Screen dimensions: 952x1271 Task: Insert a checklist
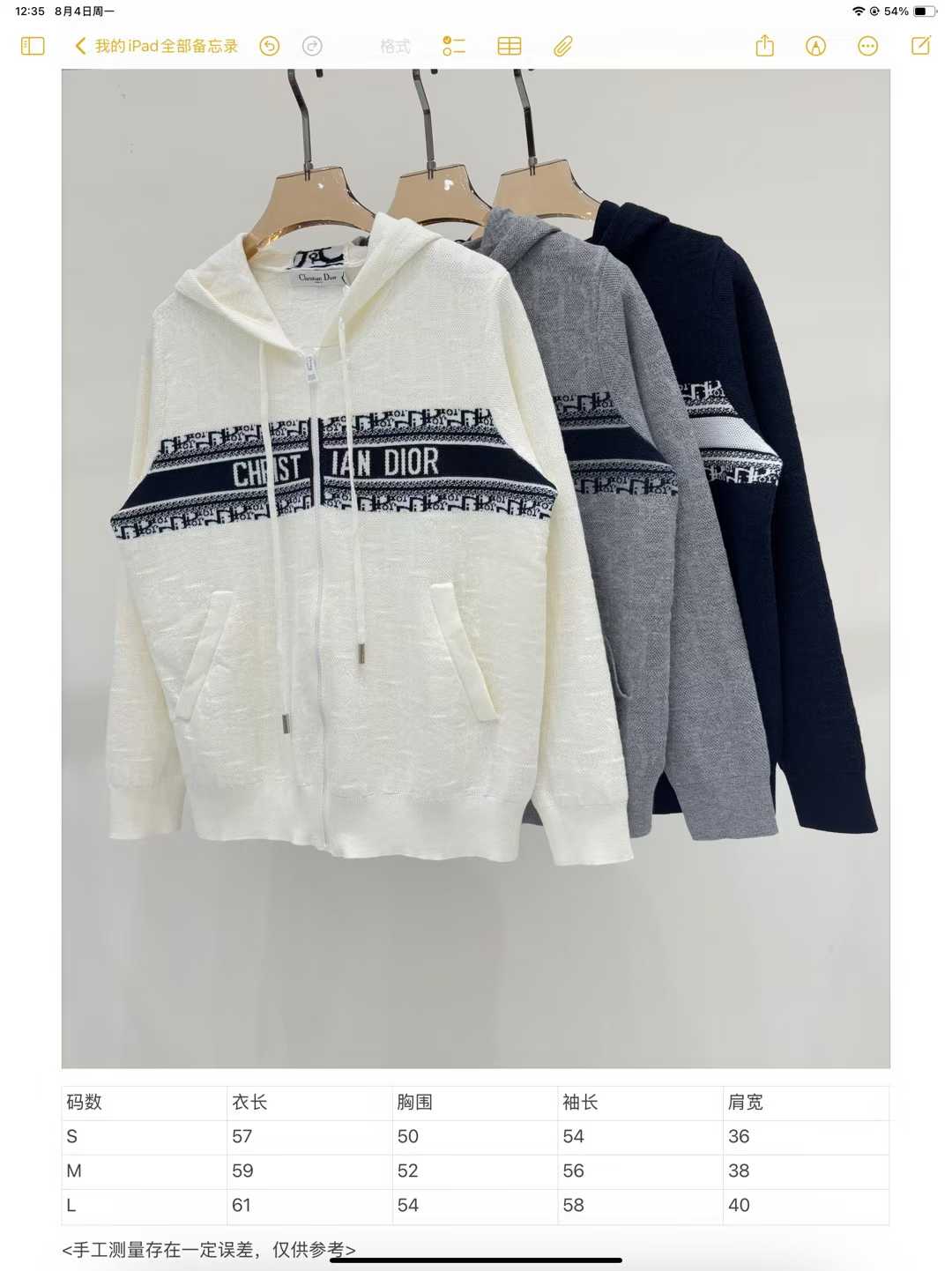pos(454,46)
